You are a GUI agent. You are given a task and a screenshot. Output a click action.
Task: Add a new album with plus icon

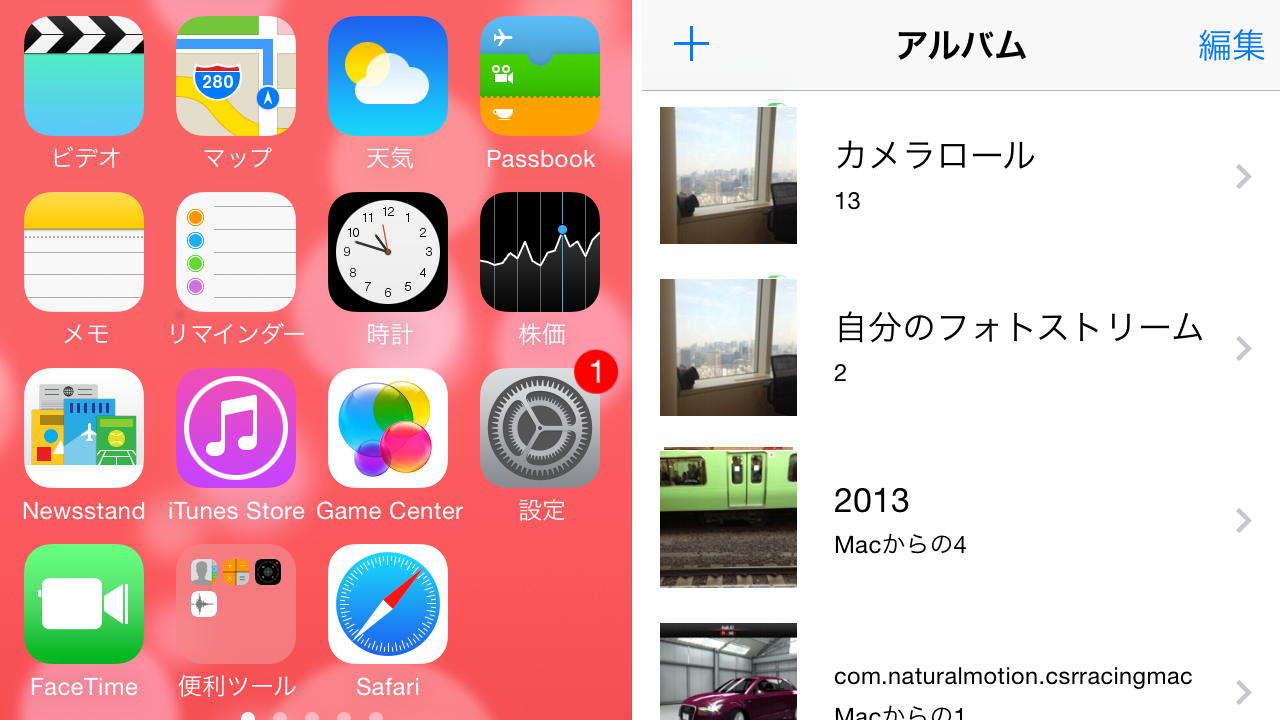point(691,45)
